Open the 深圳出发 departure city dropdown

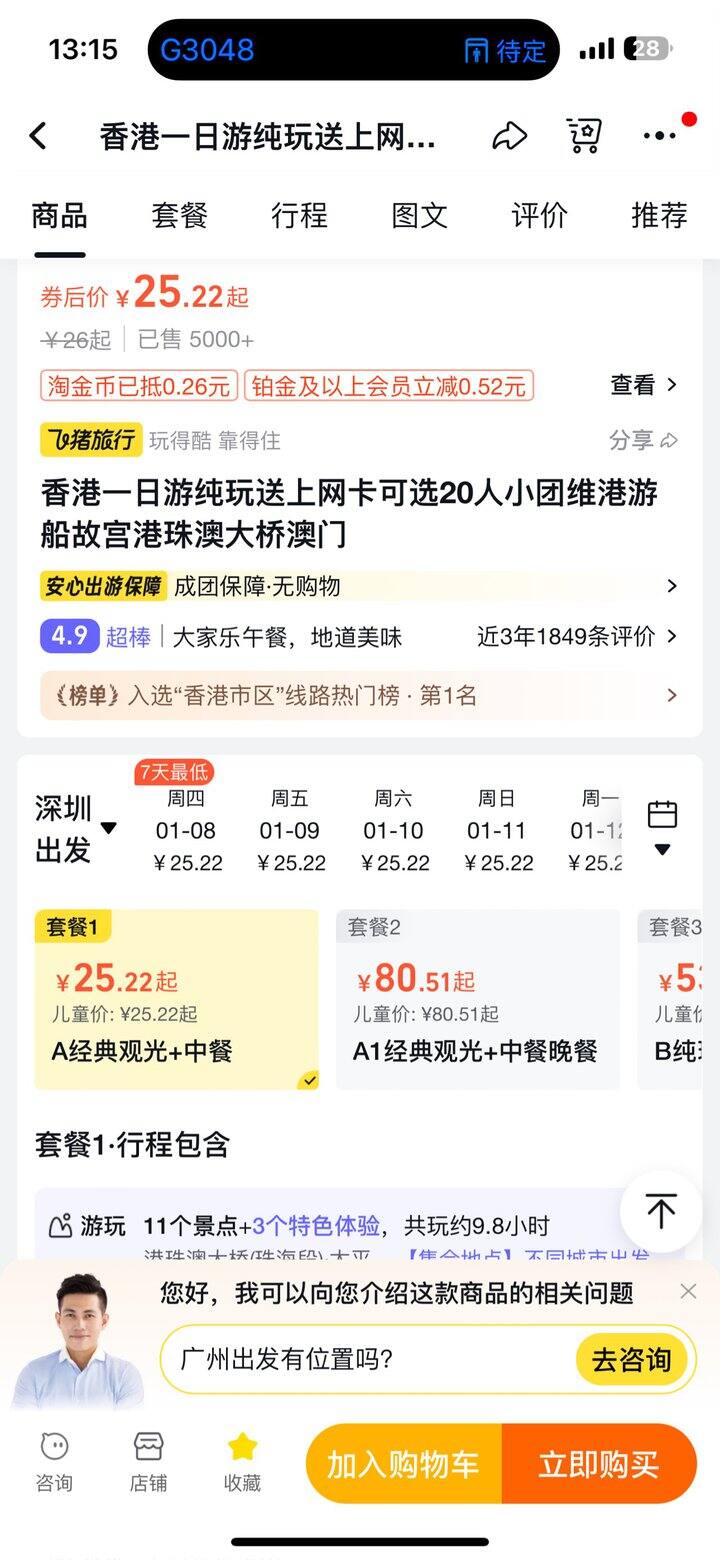click(x=76, y=829)
